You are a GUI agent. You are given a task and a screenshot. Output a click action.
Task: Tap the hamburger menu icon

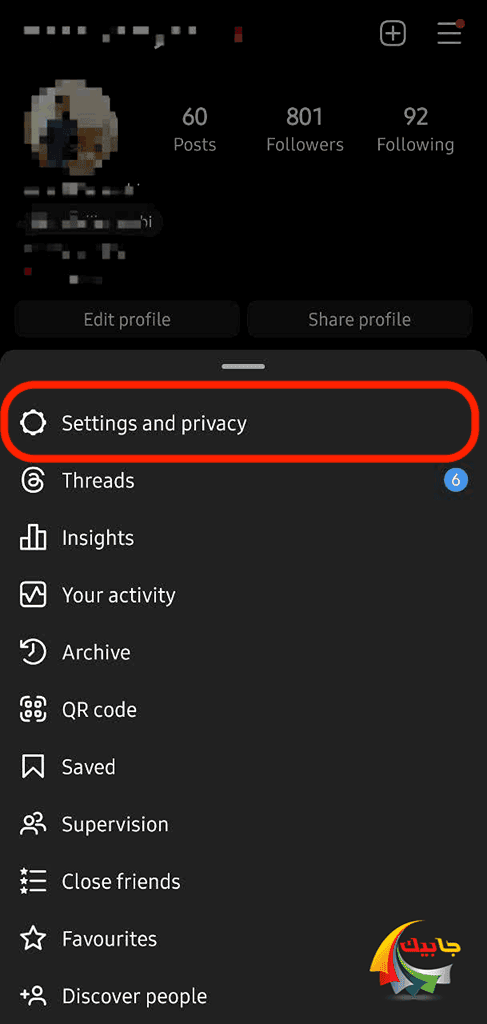click(x=450, y=33)
